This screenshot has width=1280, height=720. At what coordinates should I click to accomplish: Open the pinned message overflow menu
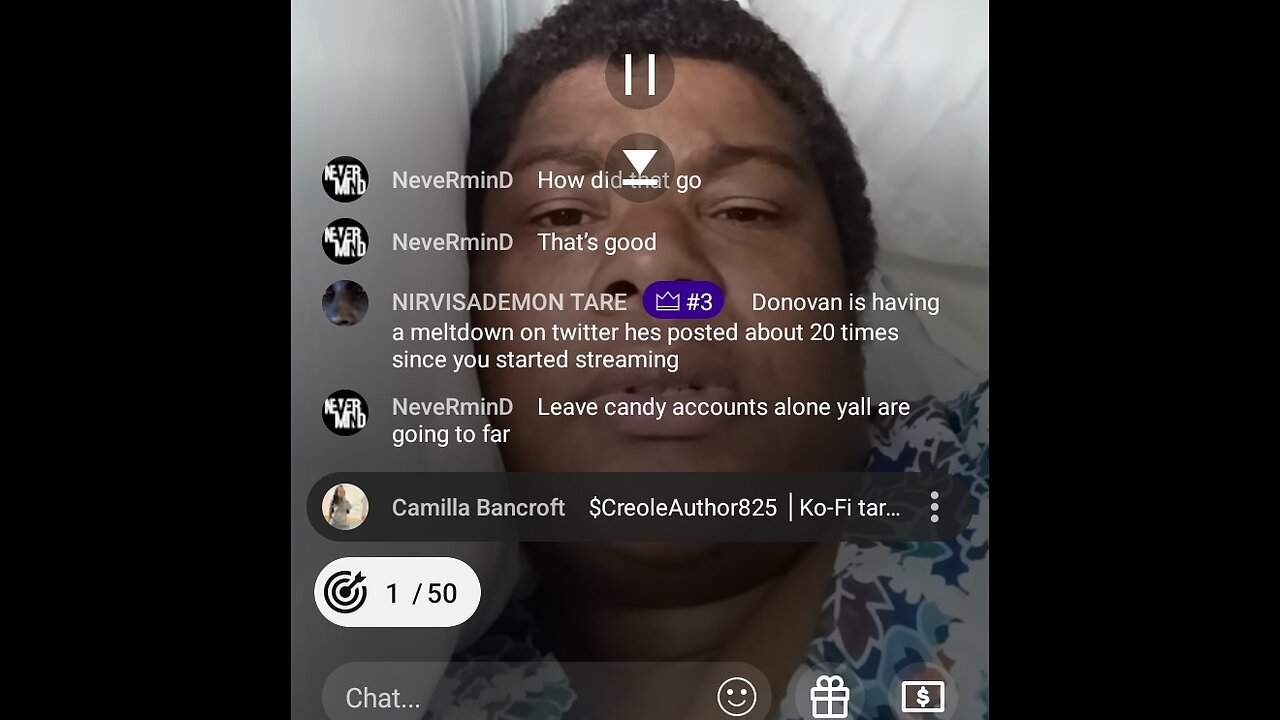click(934, 507)
